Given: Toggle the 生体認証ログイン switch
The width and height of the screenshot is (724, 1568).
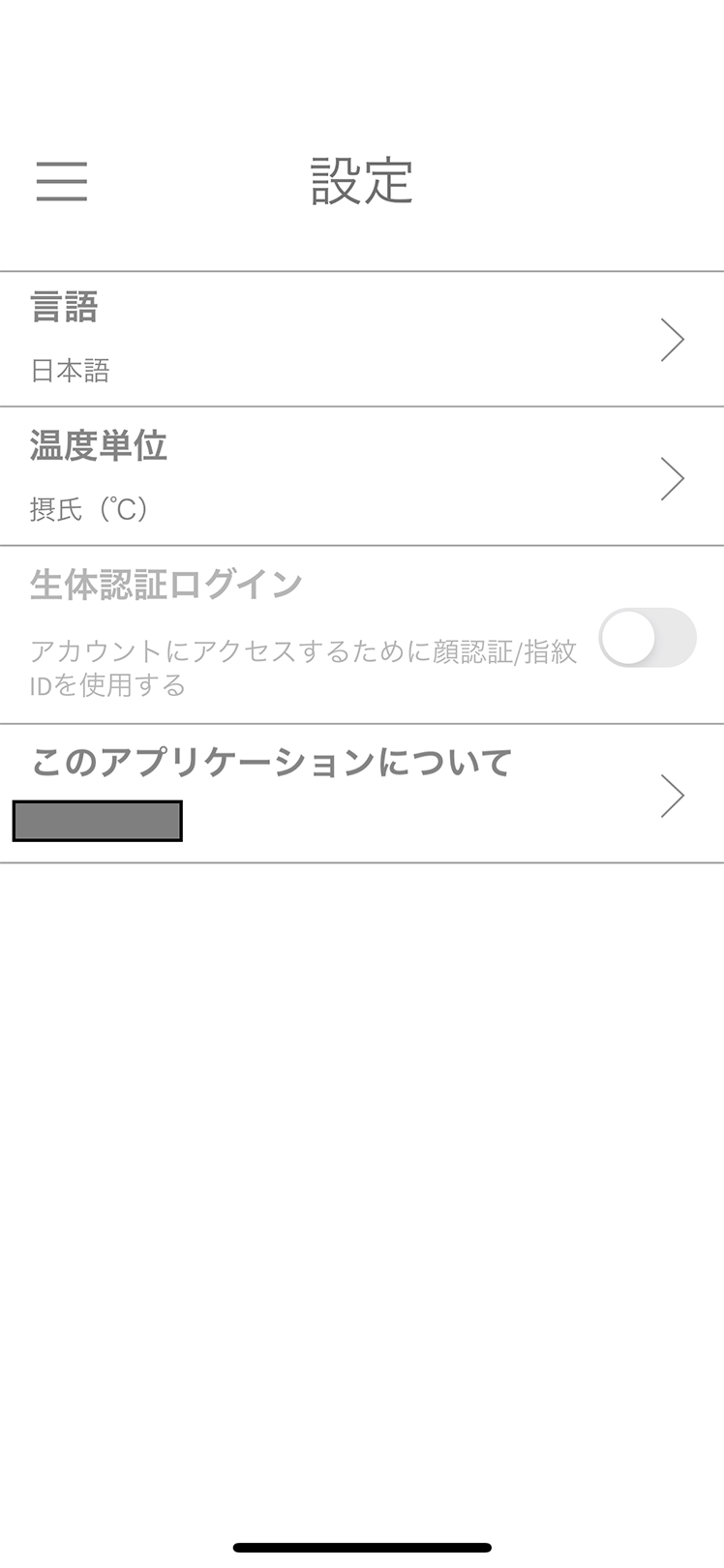Looking at the screenshot, I should point(647,638).
